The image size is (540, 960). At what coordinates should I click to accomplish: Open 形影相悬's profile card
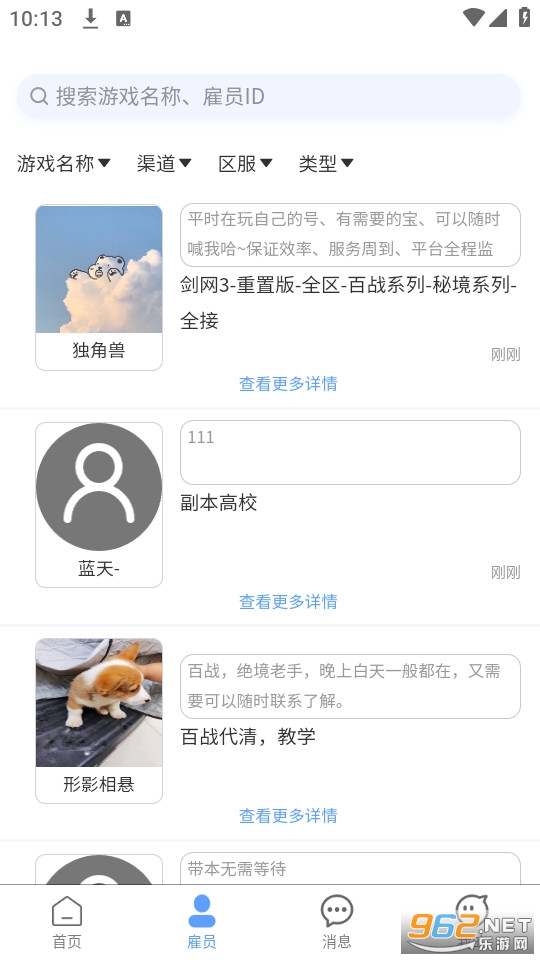pos(99,721)
